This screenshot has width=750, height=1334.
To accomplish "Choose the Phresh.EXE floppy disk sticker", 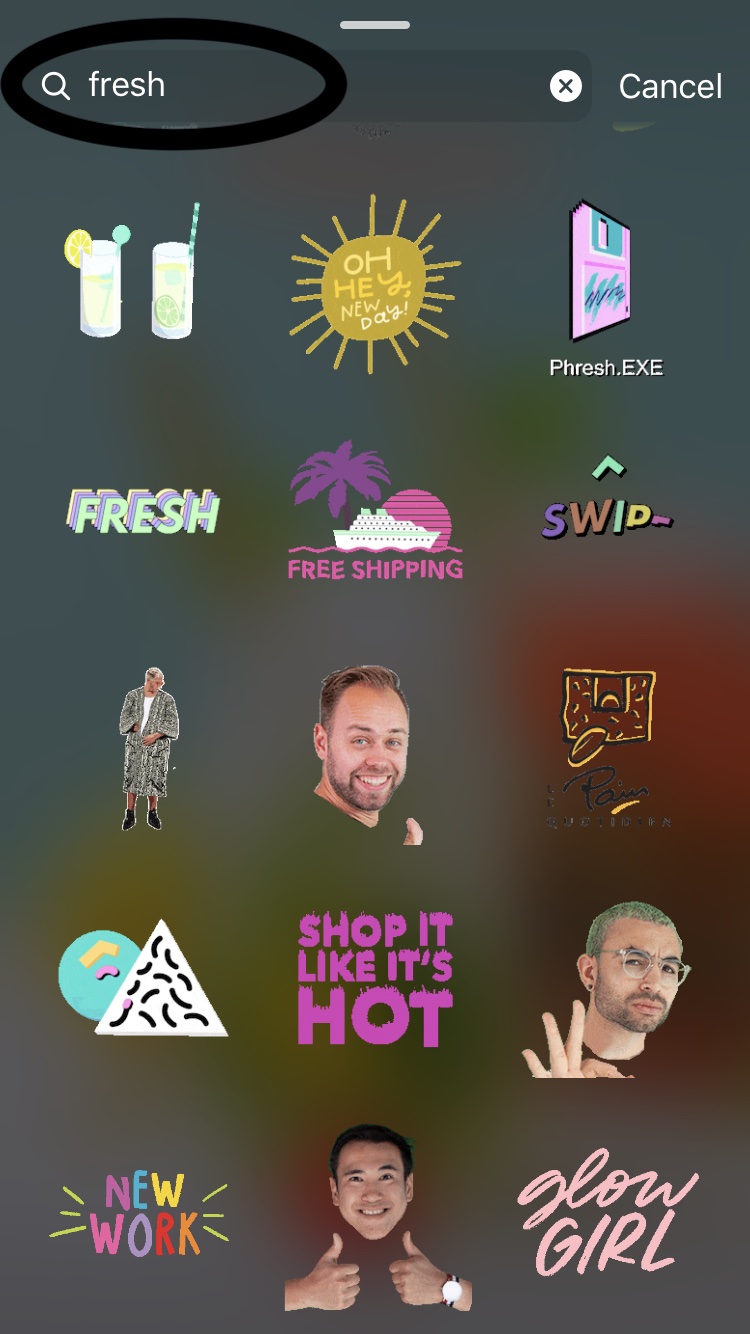I will pyautogui.click(x=604, y=284).
